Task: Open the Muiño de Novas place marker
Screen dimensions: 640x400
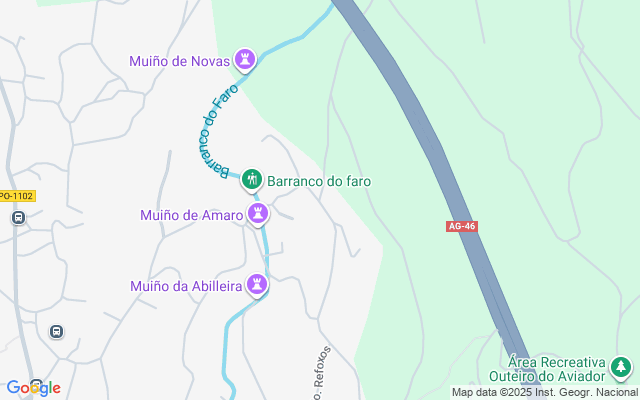Action: click(245, 61)
